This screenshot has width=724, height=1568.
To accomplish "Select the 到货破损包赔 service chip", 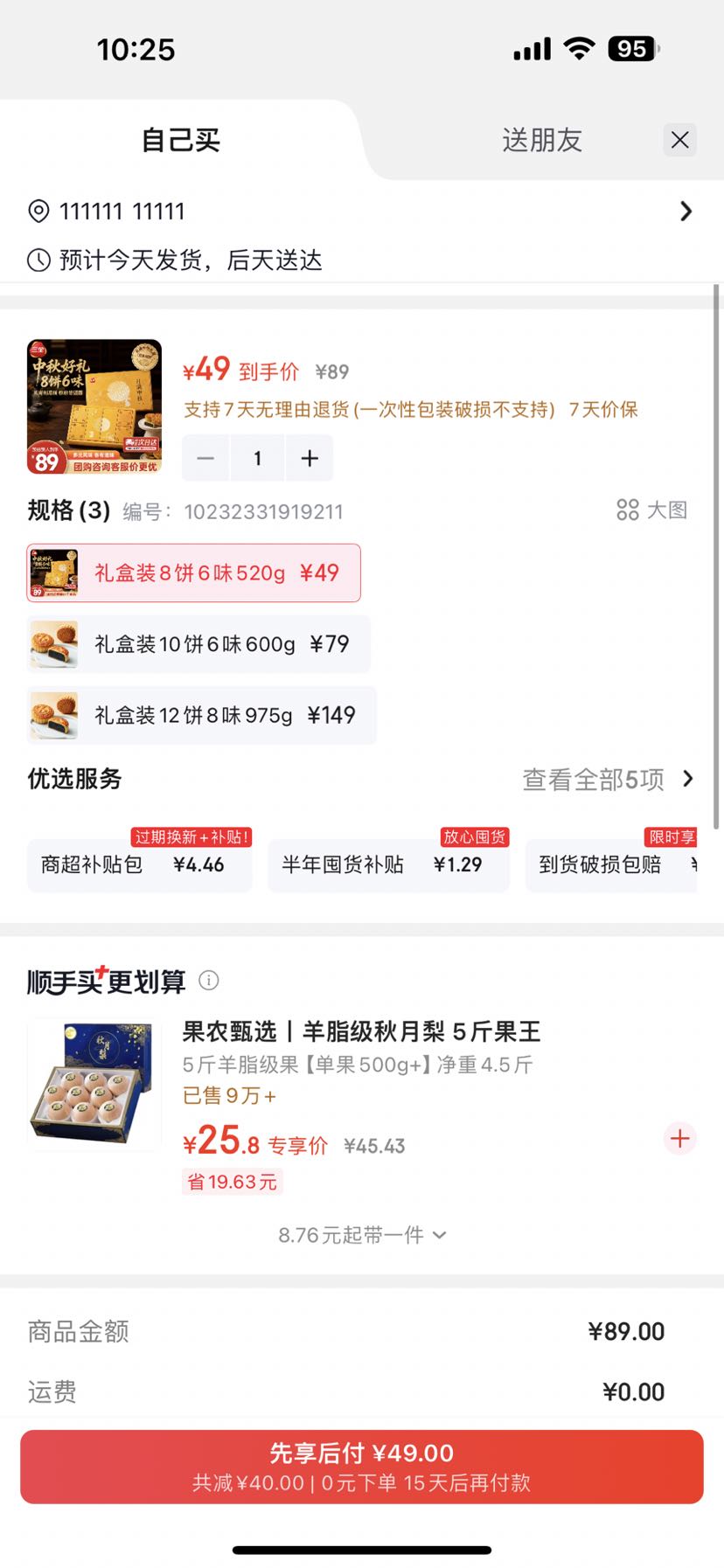I will click(x=610, y=864).
